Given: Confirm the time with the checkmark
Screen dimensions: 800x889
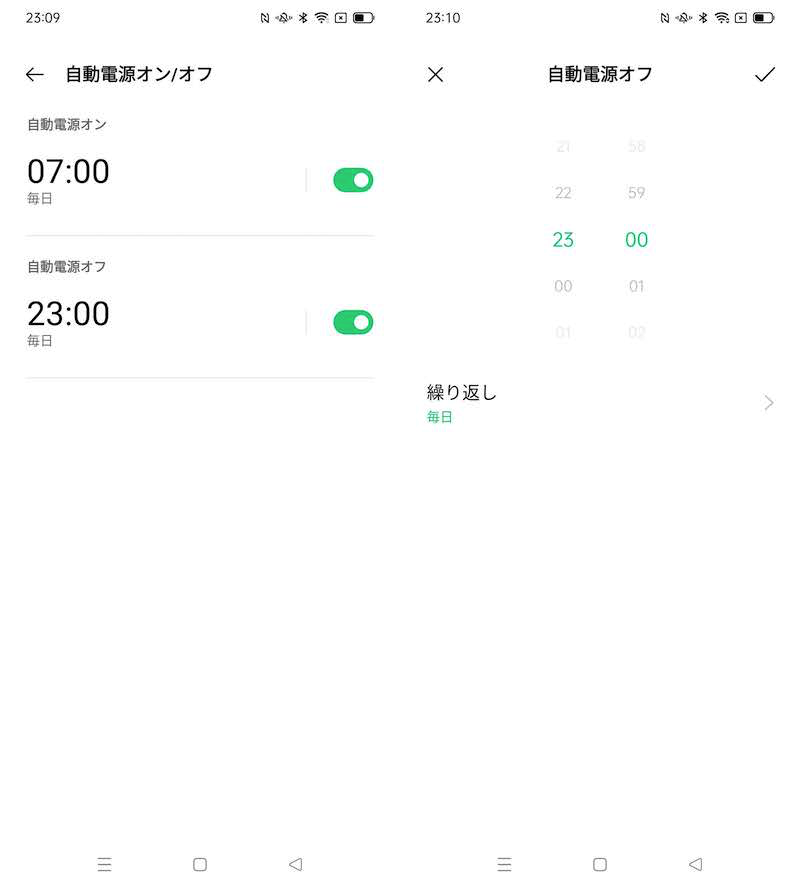Looking at the screenshot, I should pos(765,74).
